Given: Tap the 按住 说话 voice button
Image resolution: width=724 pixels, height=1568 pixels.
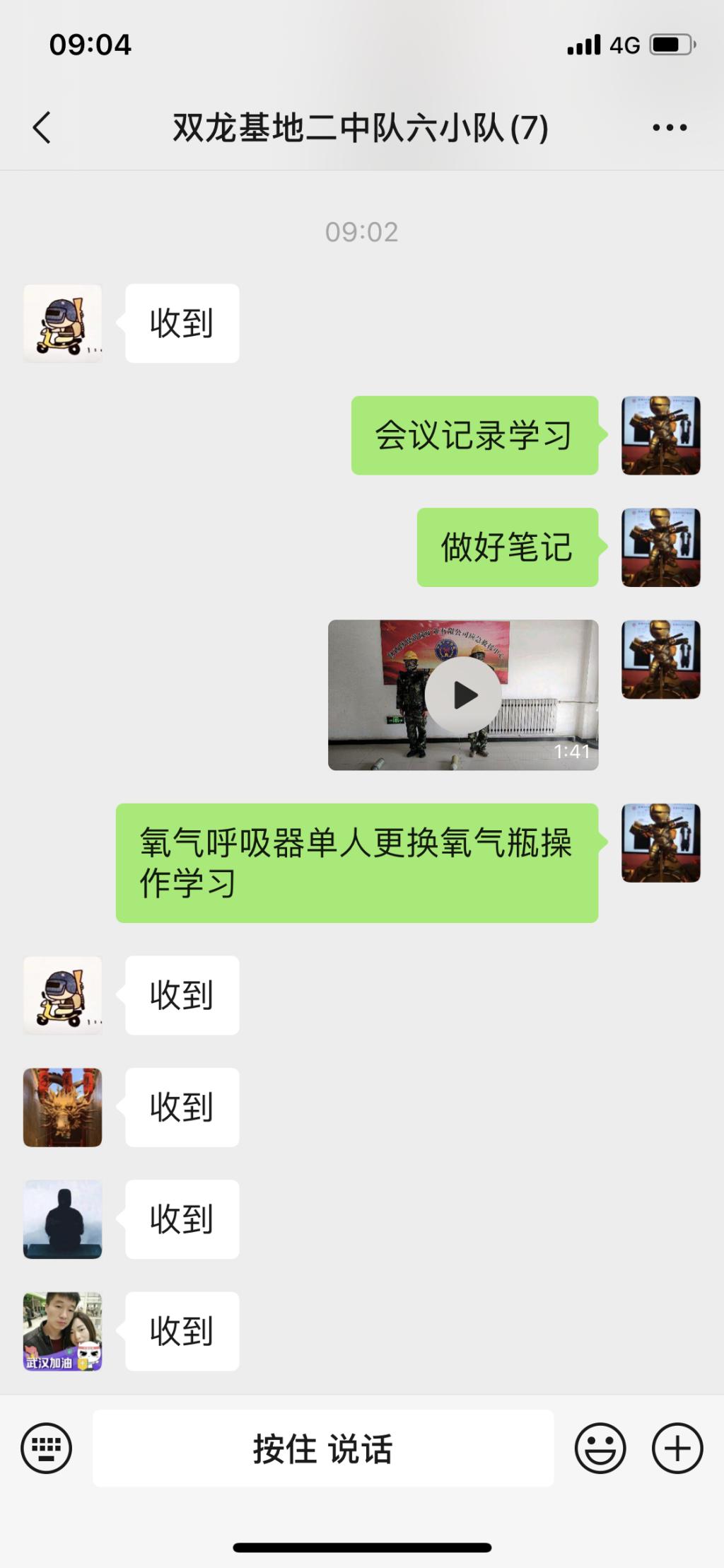Looking at the screenshot, I should pyautogui.click(x=323, y=1448).
